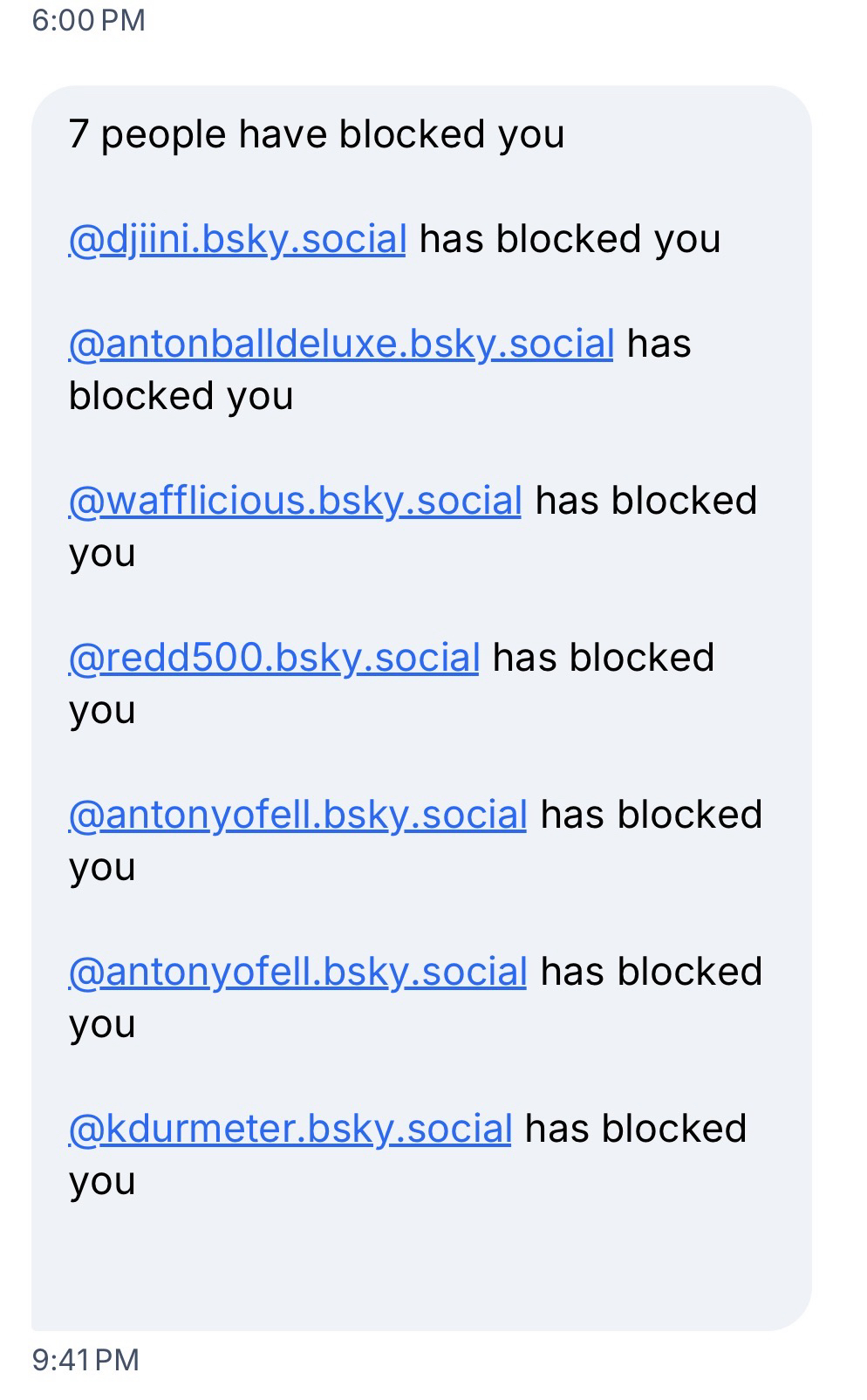Visit the @wafflicious.bsky.social profile link
The image size is (867, 1400).
coord(295,501)
